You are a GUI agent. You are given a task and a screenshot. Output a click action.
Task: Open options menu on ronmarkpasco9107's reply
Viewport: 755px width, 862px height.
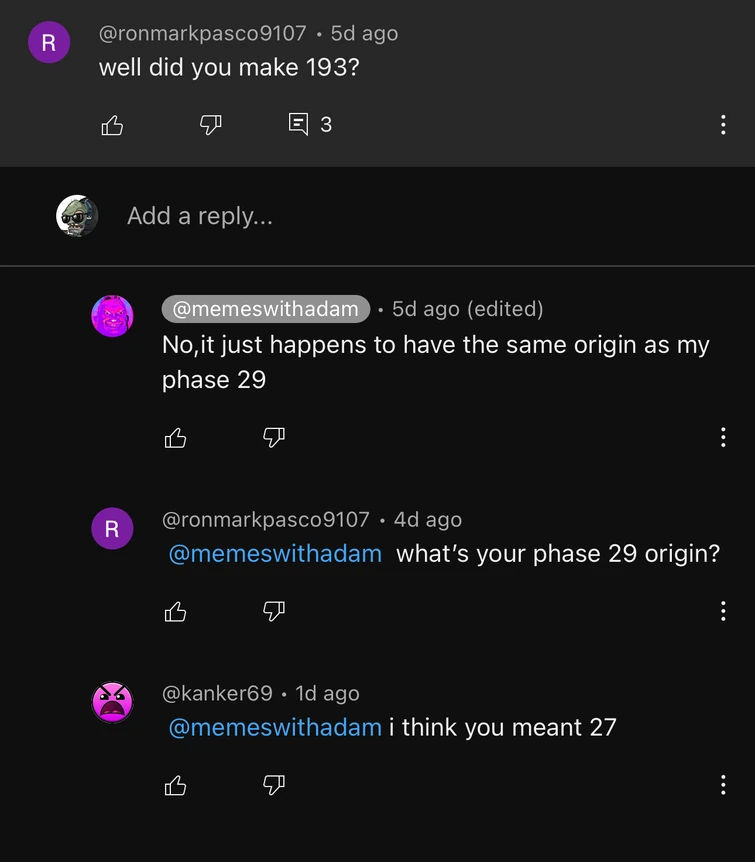pos(723,611)
